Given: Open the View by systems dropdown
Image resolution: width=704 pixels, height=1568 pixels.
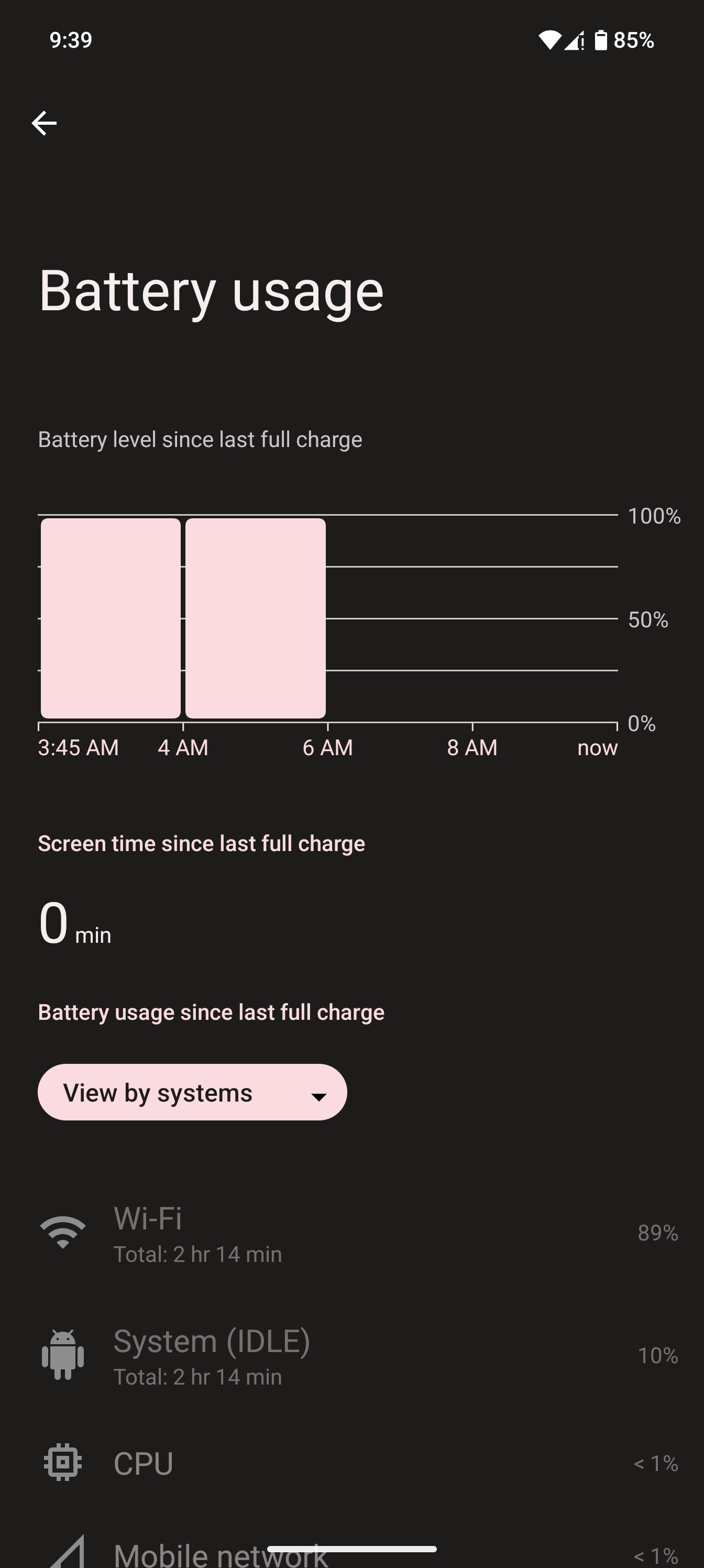Looking at the screenshot, I should [x=192, y=1093].
